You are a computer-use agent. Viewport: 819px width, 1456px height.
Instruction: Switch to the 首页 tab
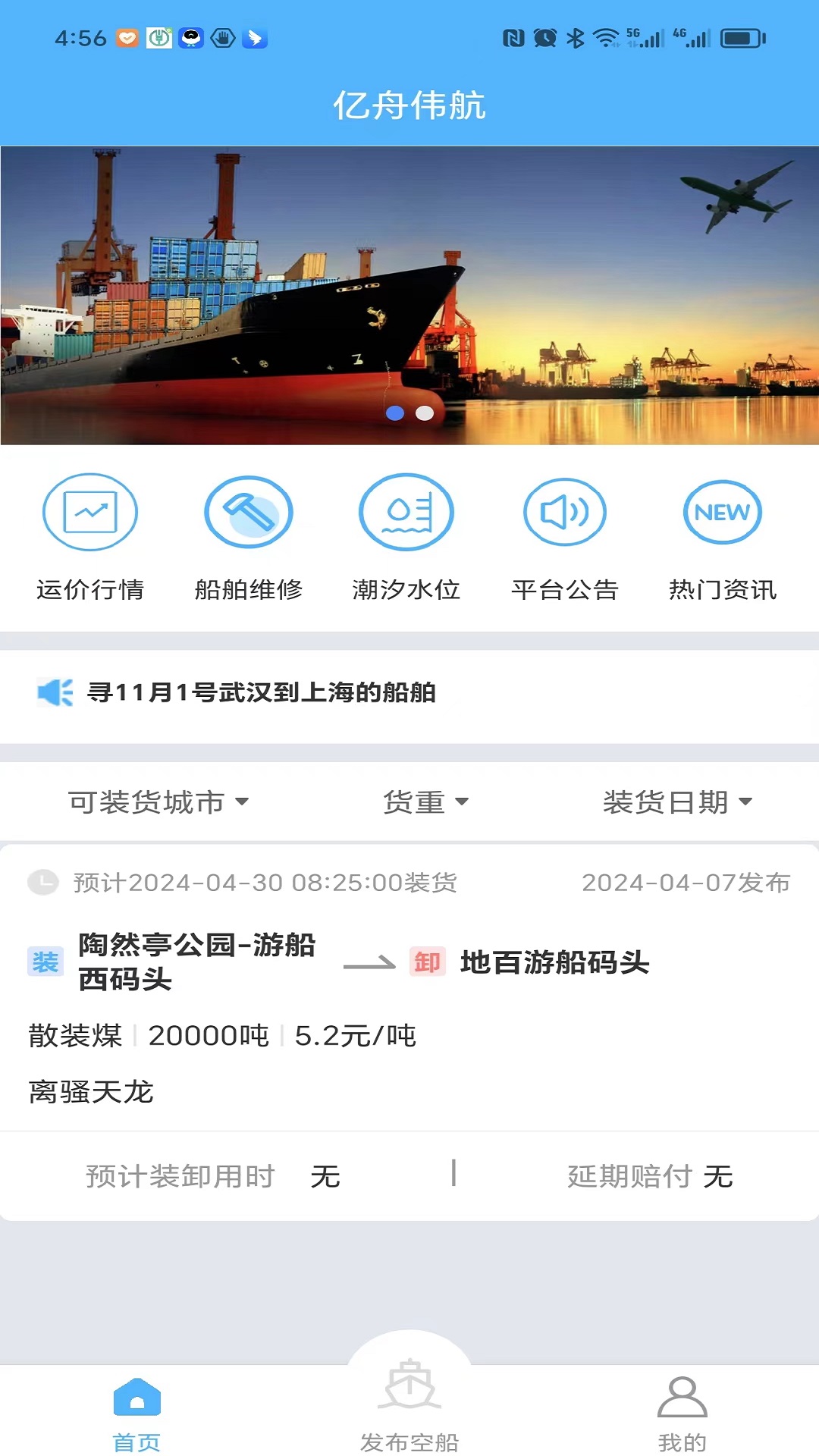point(136,1412)
